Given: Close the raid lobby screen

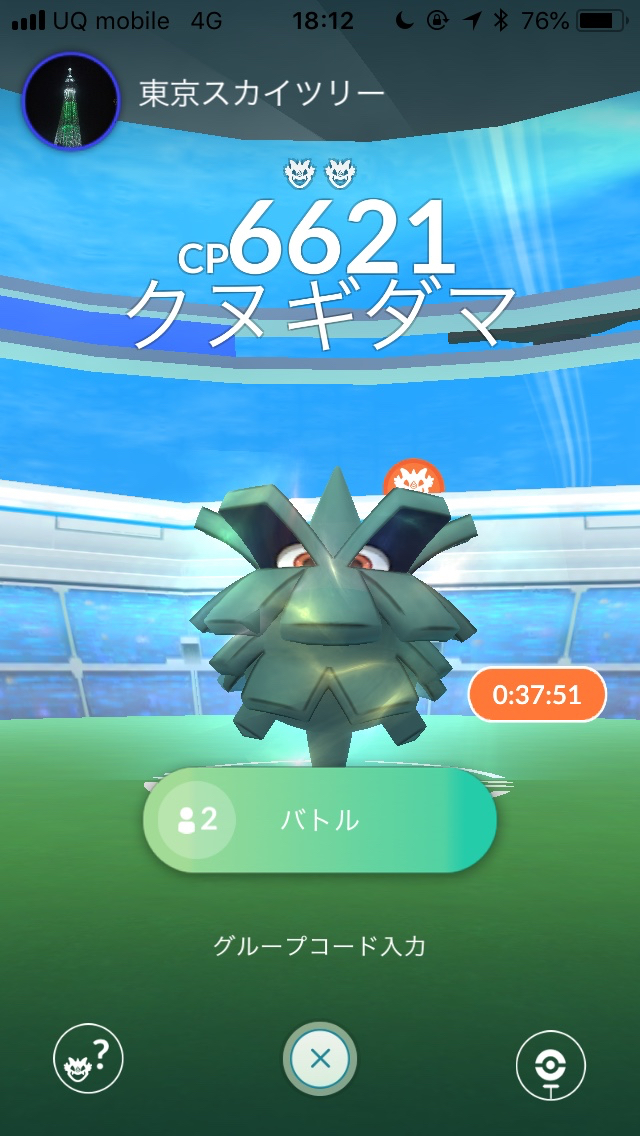Looking at the screenshot, I should pos(320,1059).
